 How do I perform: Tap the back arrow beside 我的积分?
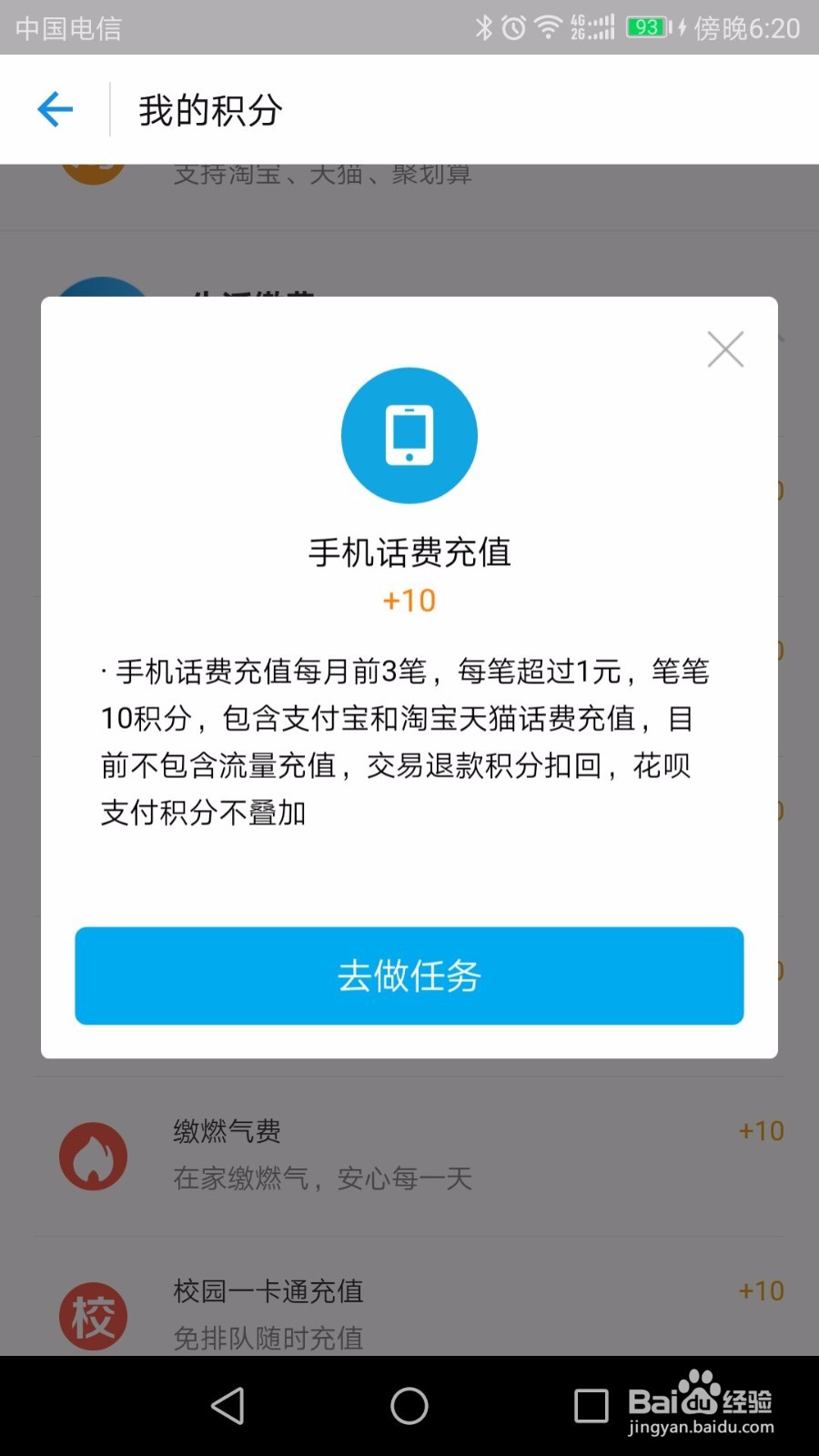click(x=56, y=108)
